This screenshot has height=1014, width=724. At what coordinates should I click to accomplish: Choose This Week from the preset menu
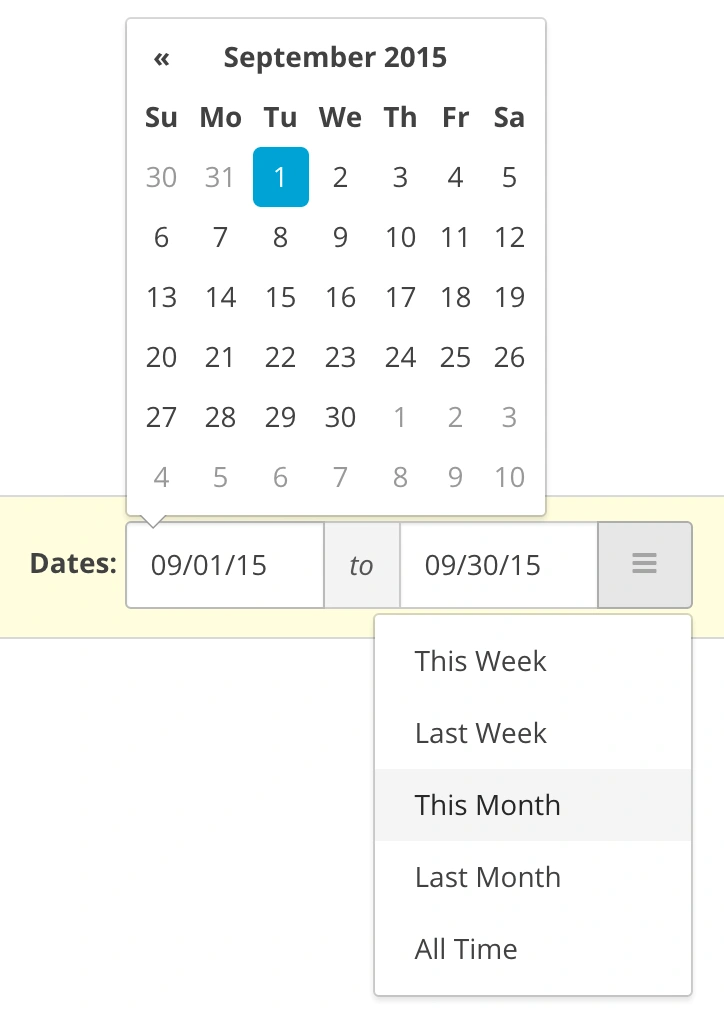pyautogui.click(x=479, y=661)
